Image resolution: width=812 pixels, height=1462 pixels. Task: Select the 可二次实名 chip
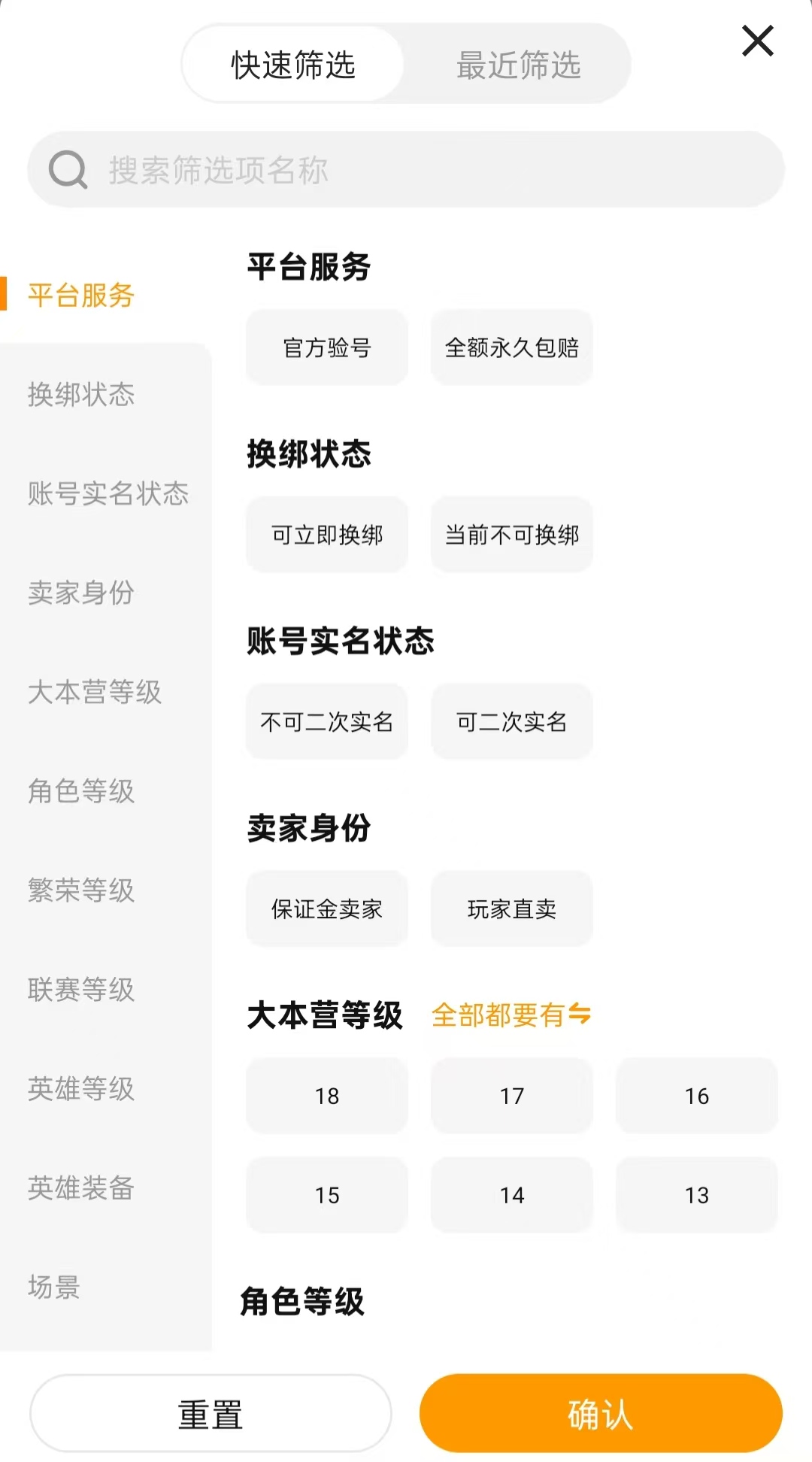pyautogui.click(x=512, y=722)
